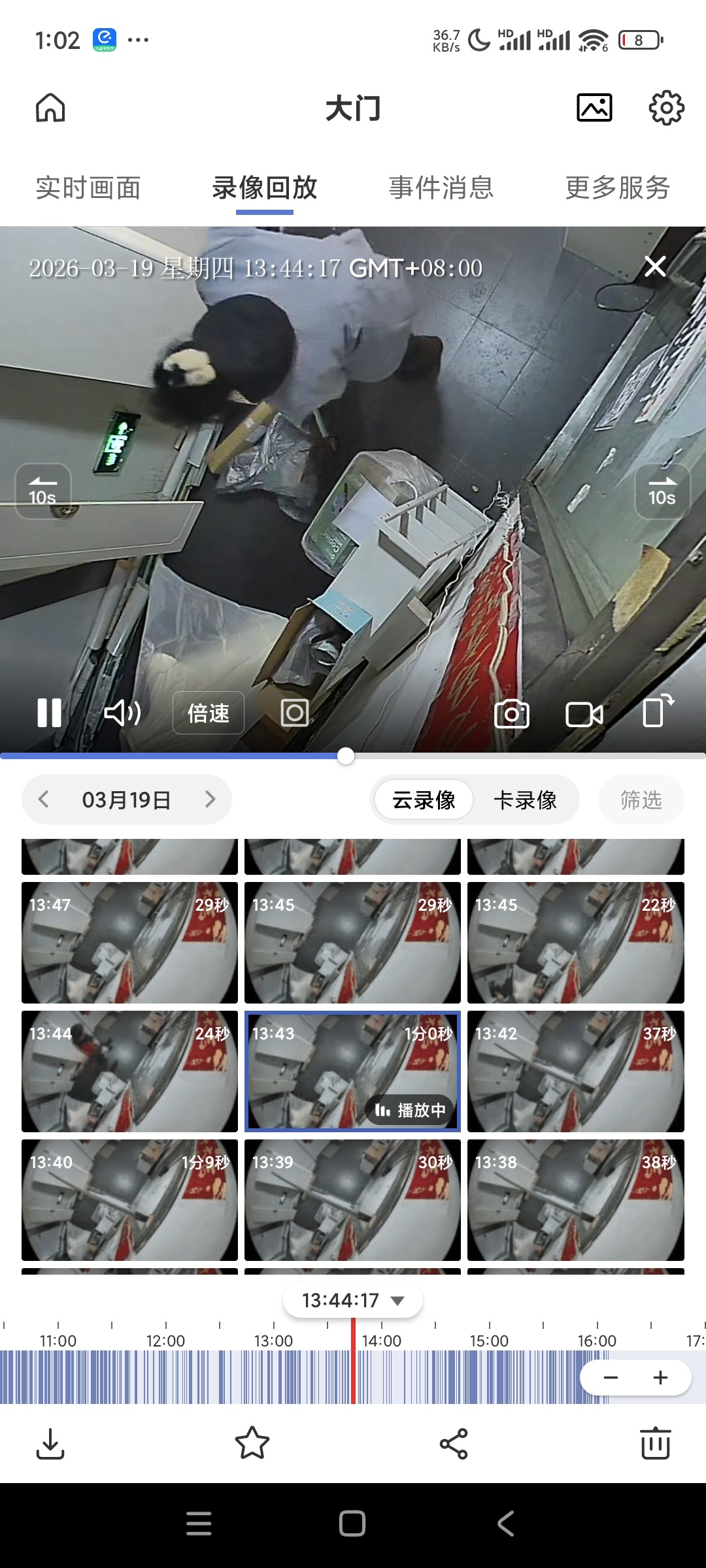Mute the video sound

pyautogui.click(x=122, y=713)
